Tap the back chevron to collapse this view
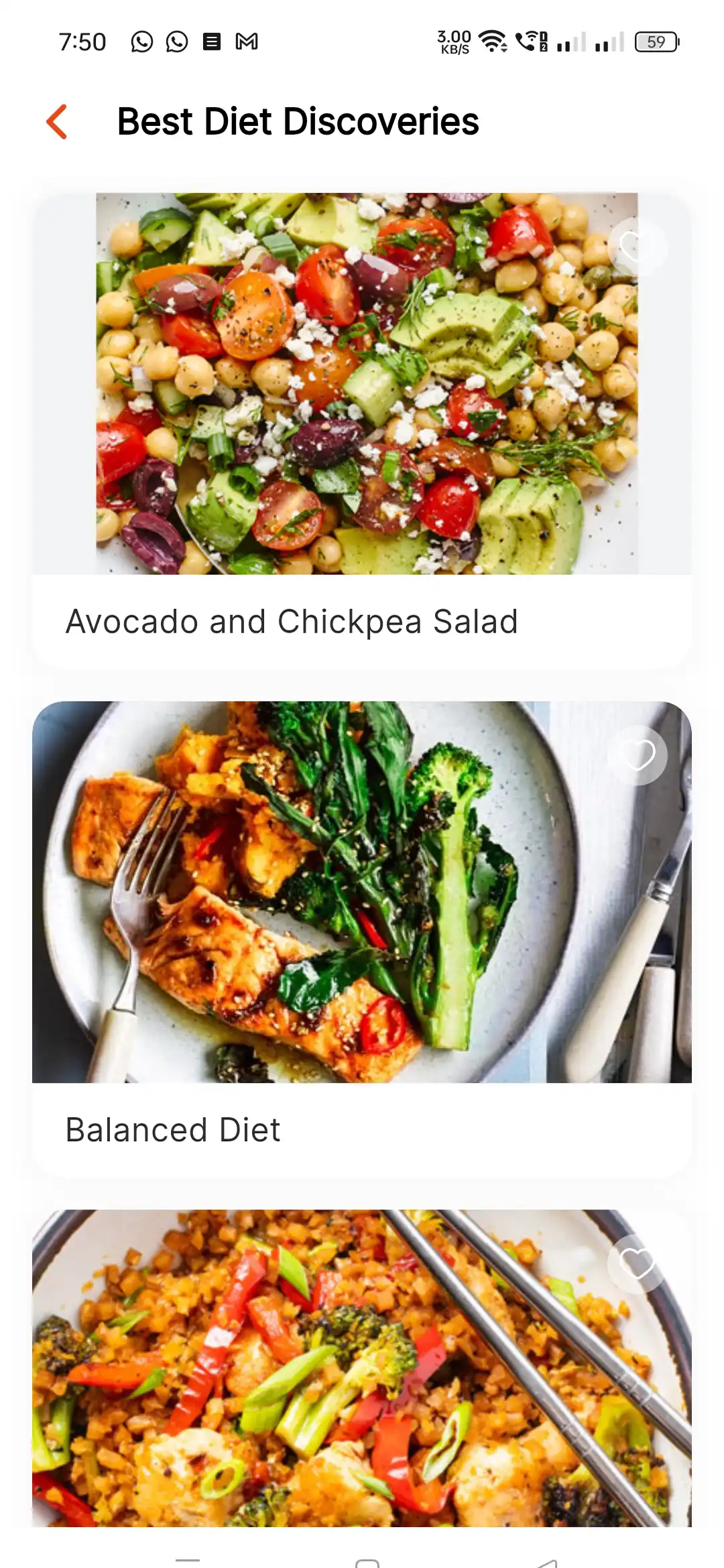724x1568 pixels. [x=57, y=121]
